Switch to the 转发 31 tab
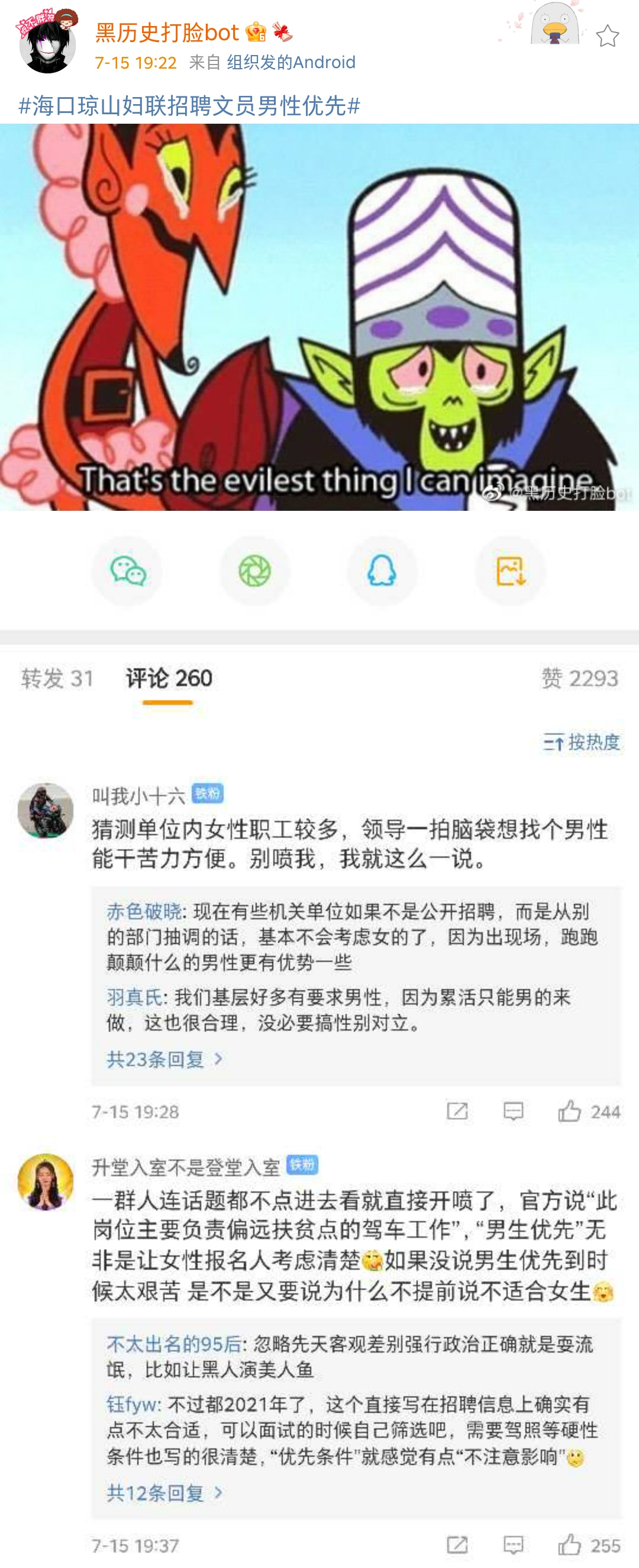Viewport: 639px width, 1568px height. tap(57, 678)
